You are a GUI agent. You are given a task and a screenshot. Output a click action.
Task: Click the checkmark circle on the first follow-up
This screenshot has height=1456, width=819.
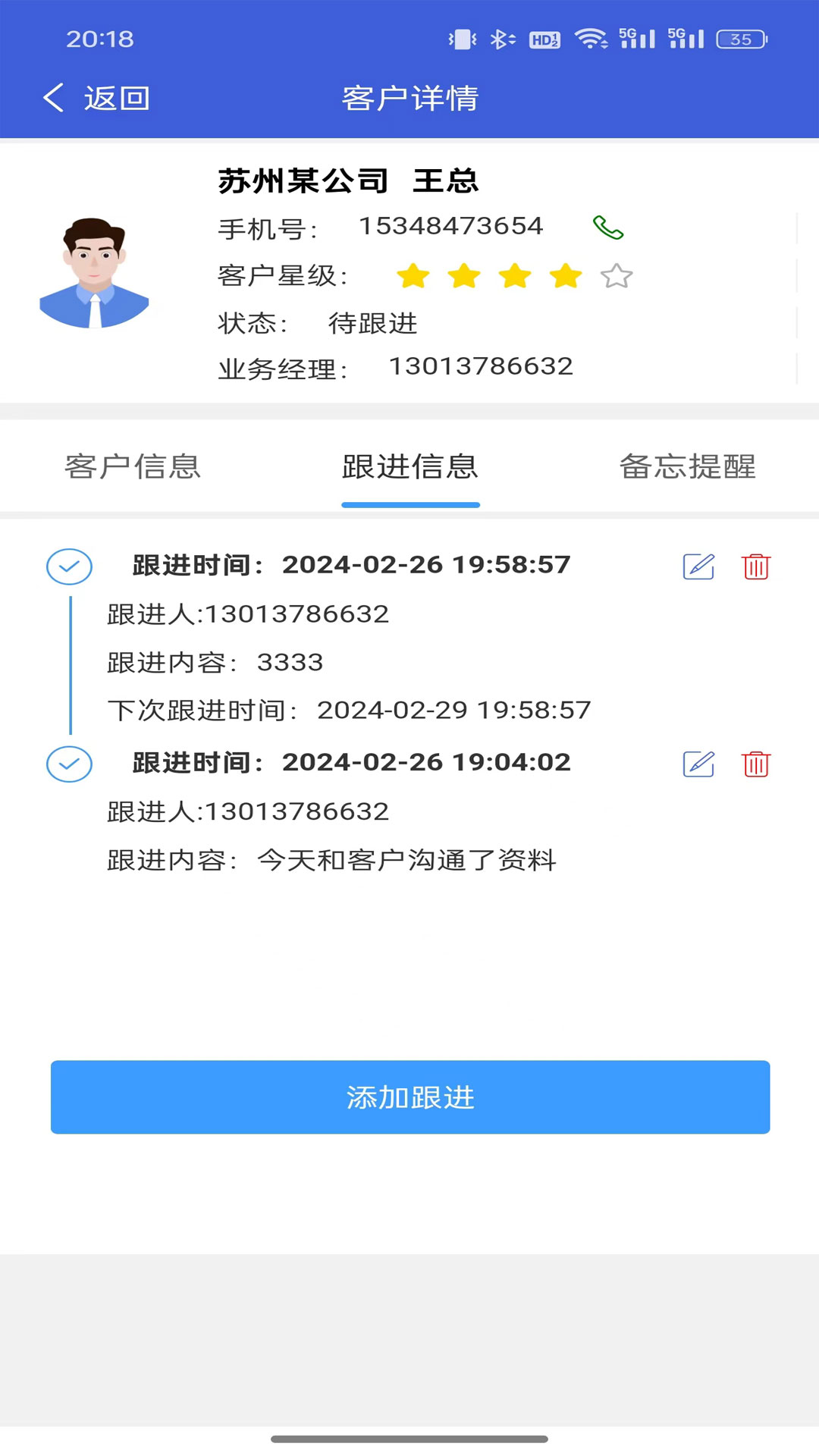coord(68,565)
